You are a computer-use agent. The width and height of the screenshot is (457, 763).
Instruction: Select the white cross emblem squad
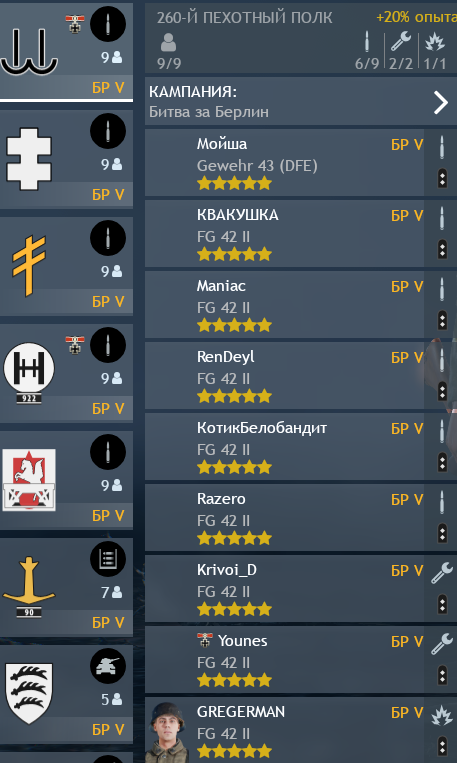coord(66,159)
